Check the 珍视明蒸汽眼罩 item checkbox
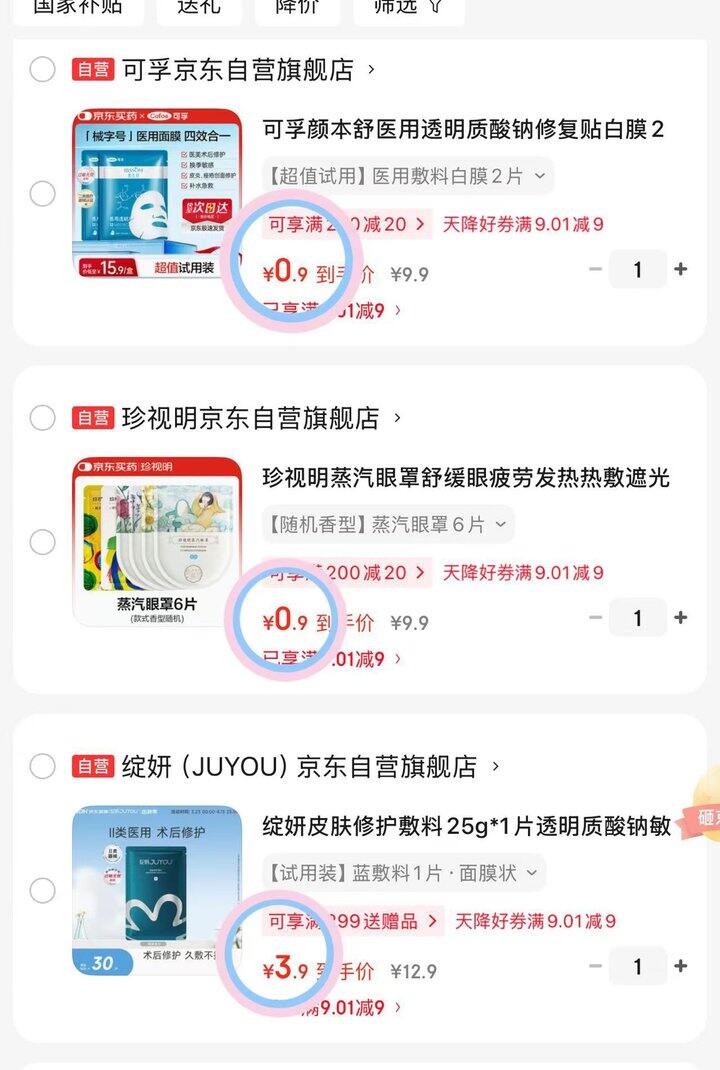Screen dimensions: 720x1070 click(42, 542)
